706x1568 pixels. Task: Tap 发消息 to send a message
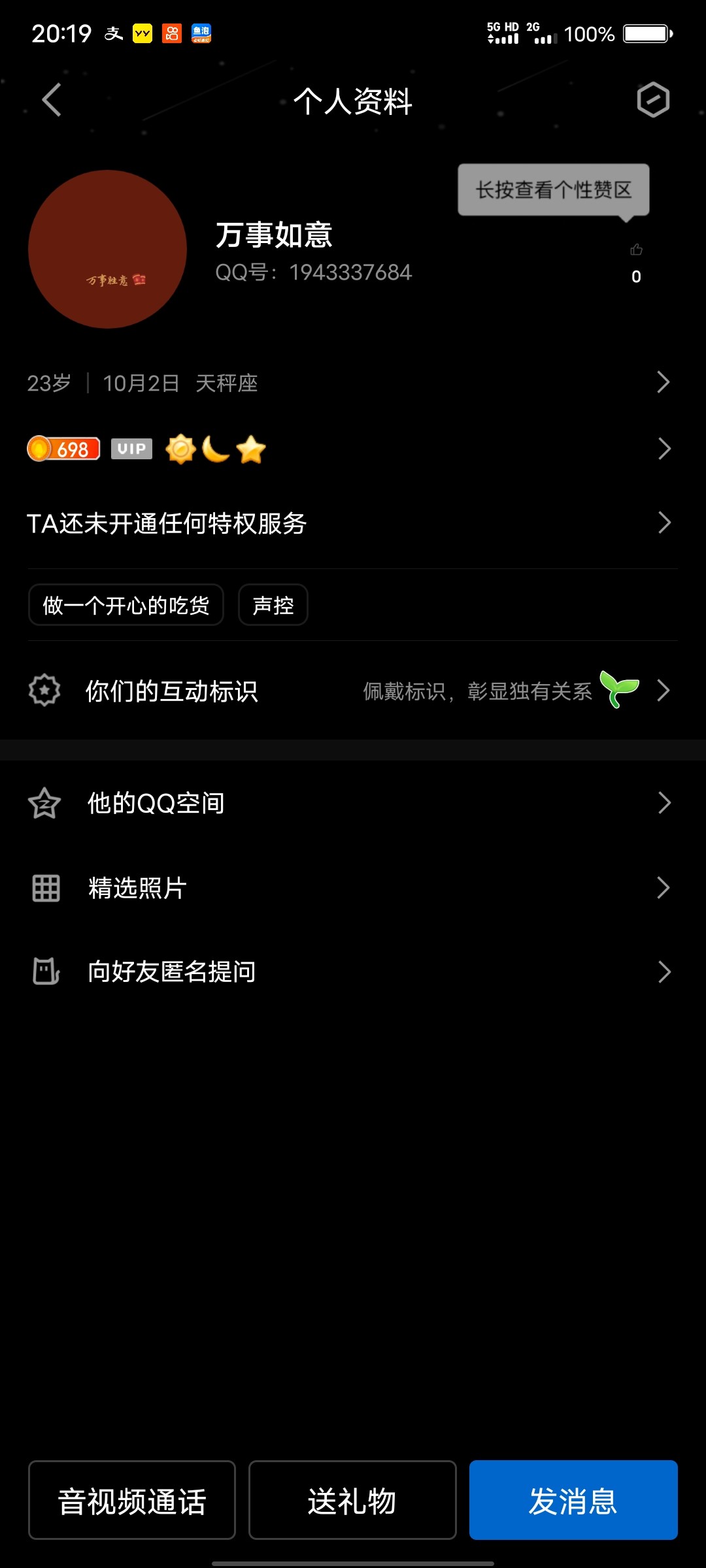click(573, 1500)
